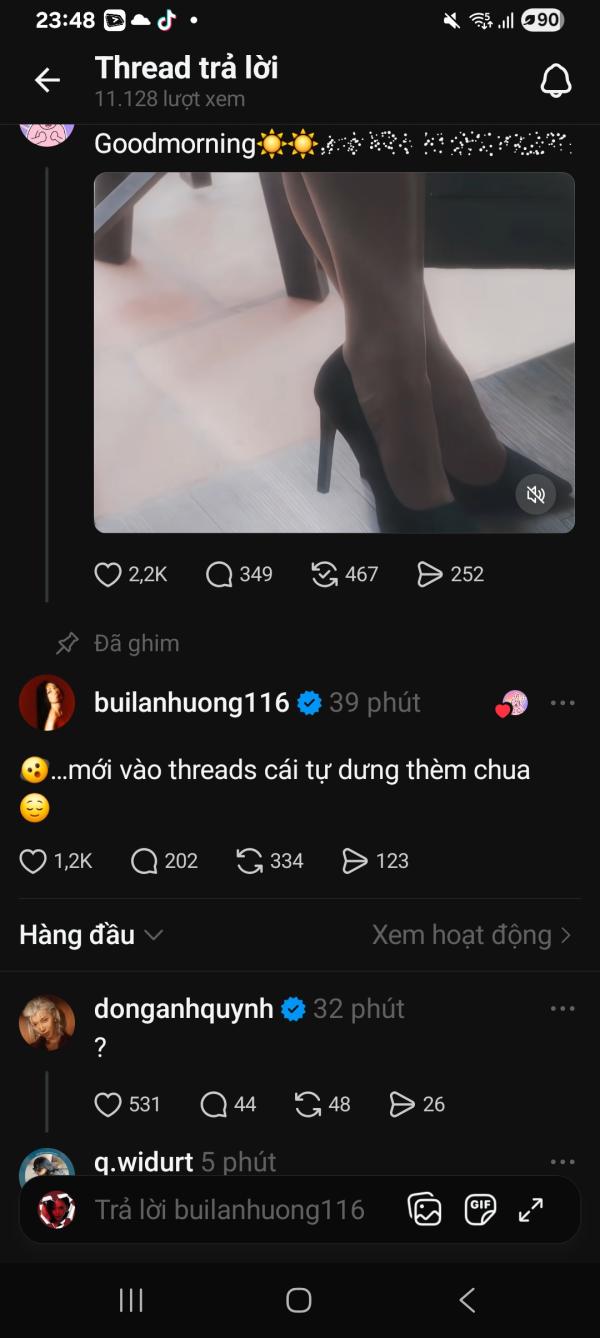The width and height of the screenshot is (600, 1338).
Task: Go back using the arrow
Action: 47,81
